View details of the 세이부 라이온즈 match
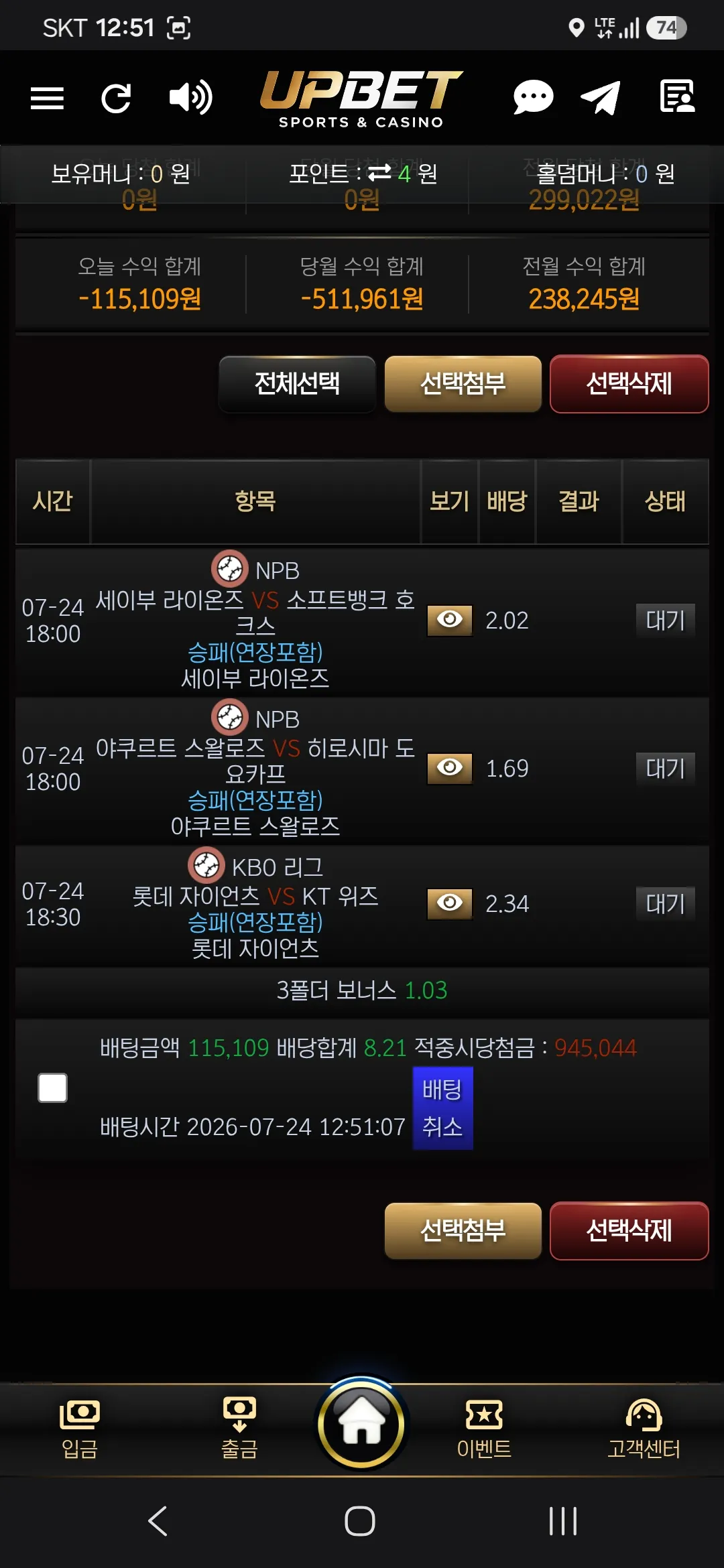Screen dimensions: 724x1568 [450, 620]
